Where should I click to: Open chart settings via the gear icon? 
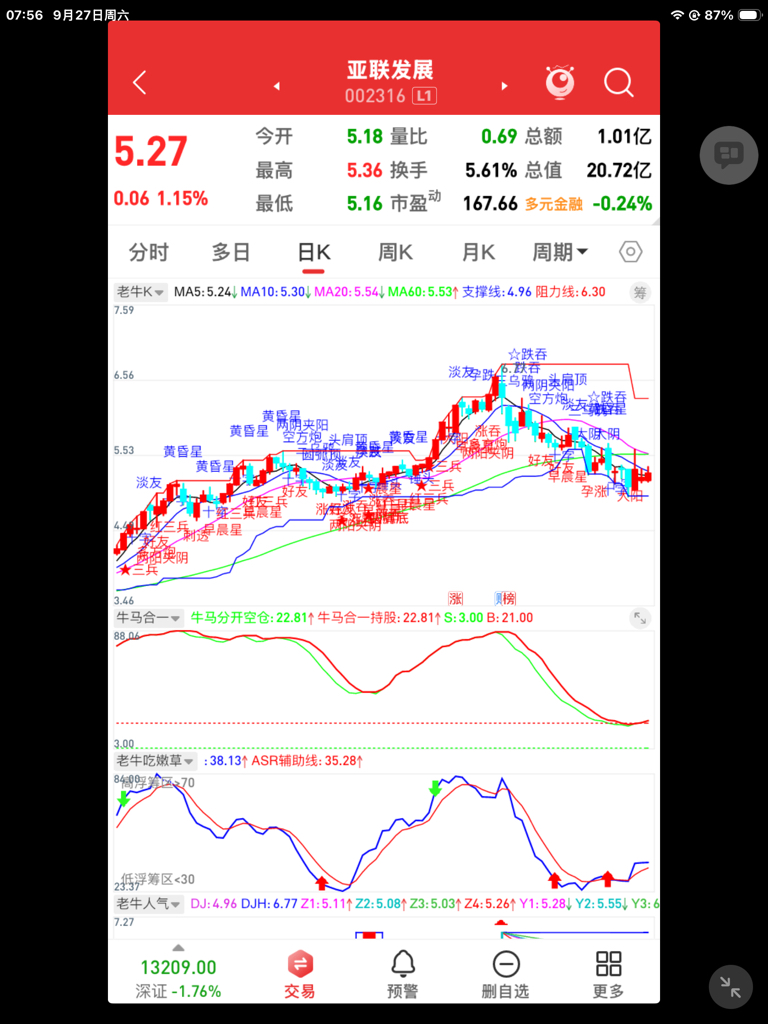tap(630, 253)
